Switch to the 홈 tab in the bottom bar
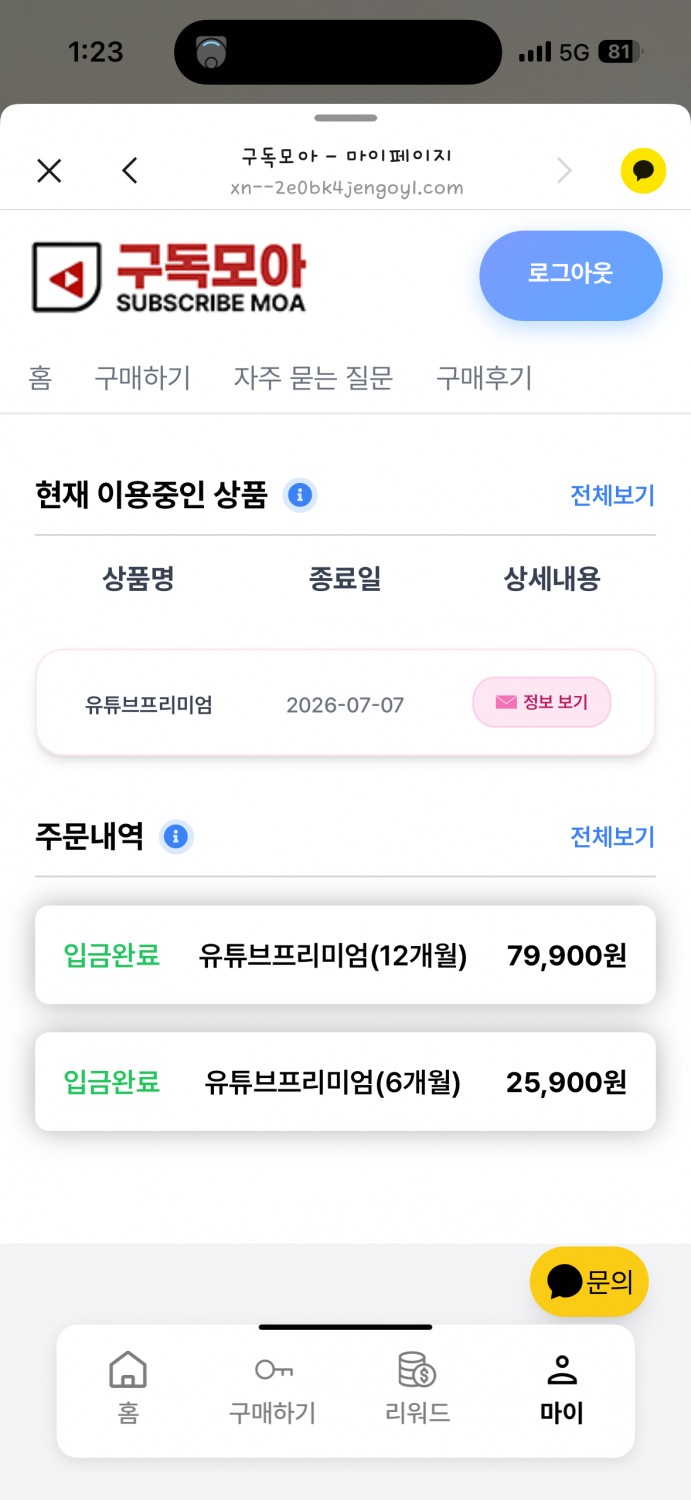 coord(128,1388)
